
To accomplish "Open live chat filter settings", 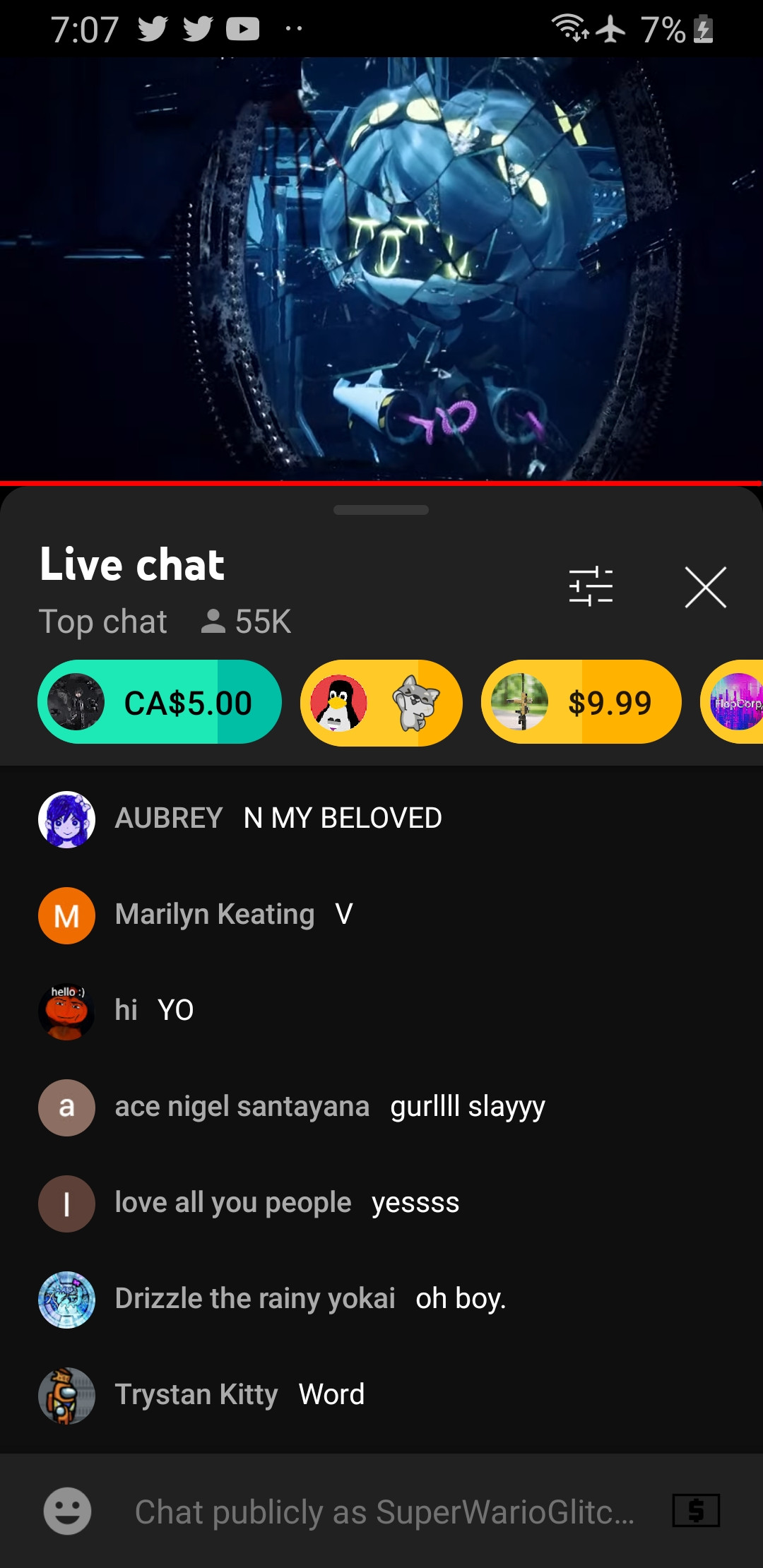I will (591, 586).
